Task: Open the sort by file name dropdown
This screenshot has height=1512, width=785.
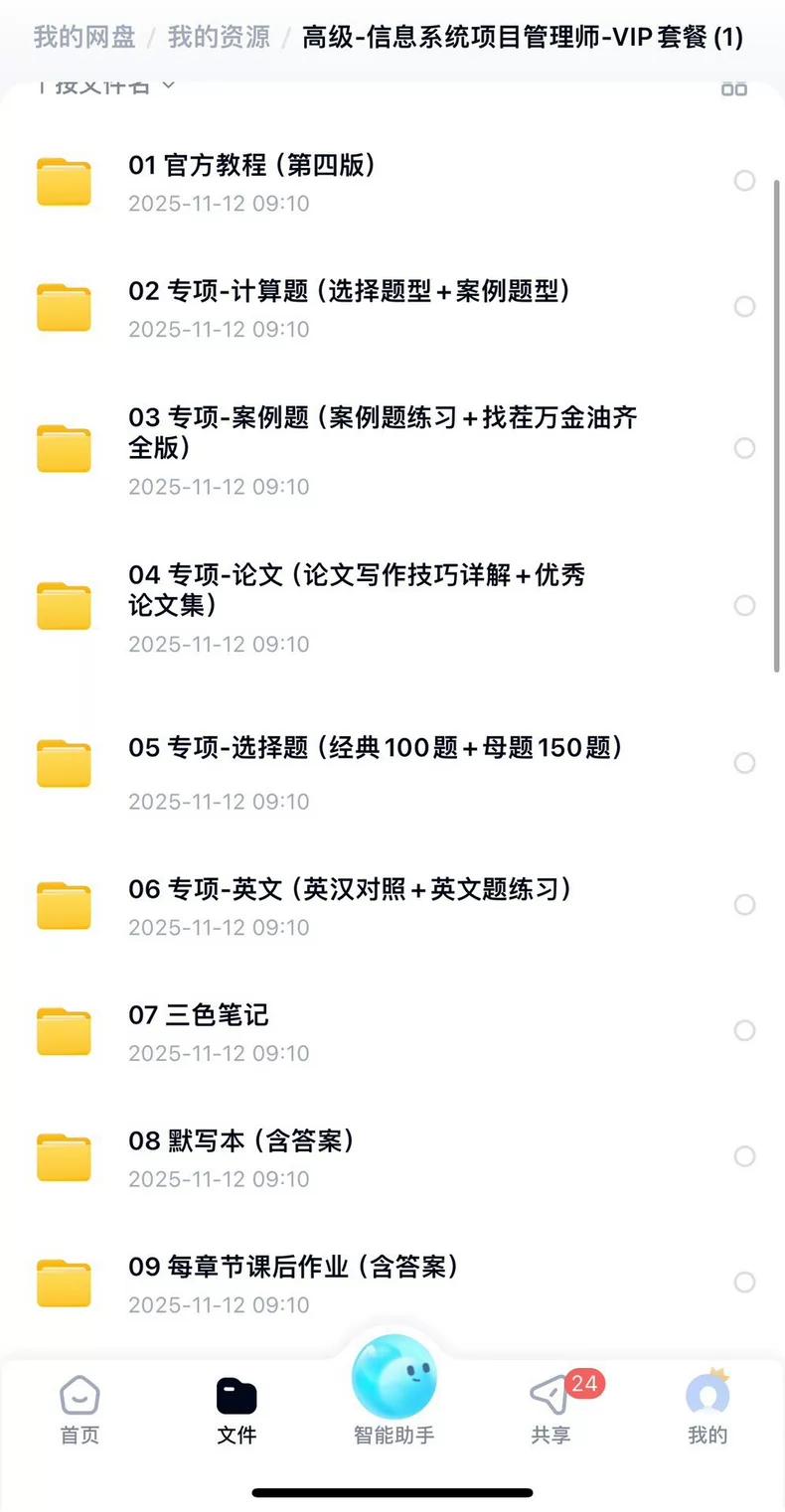Action: (x=104, y=86)
